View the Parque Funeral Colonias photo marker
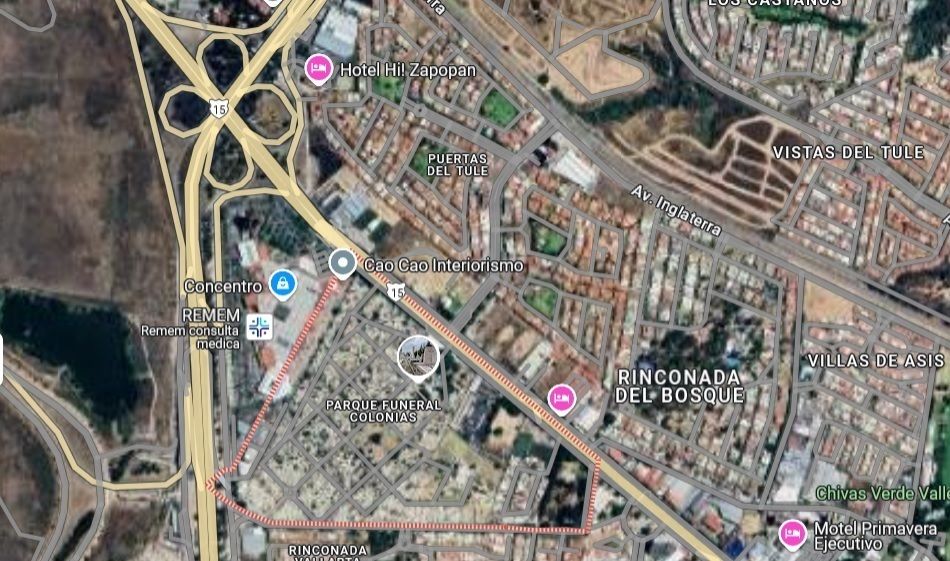Viewport: 950px width, 561px height. (x=418, y=358)
